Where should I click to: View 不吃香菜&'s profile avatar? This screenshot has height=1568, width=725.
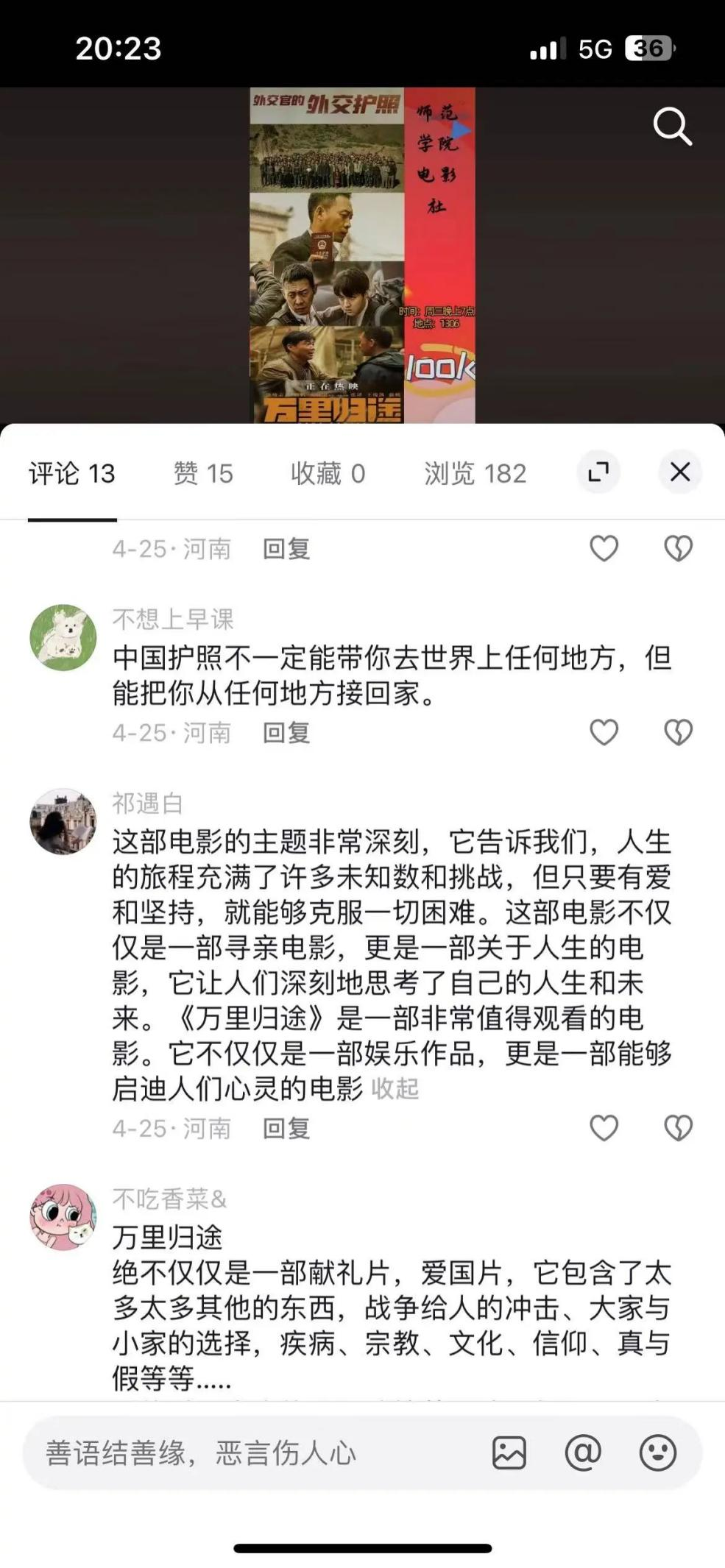pyautogui.click(x=63, y=1217)
